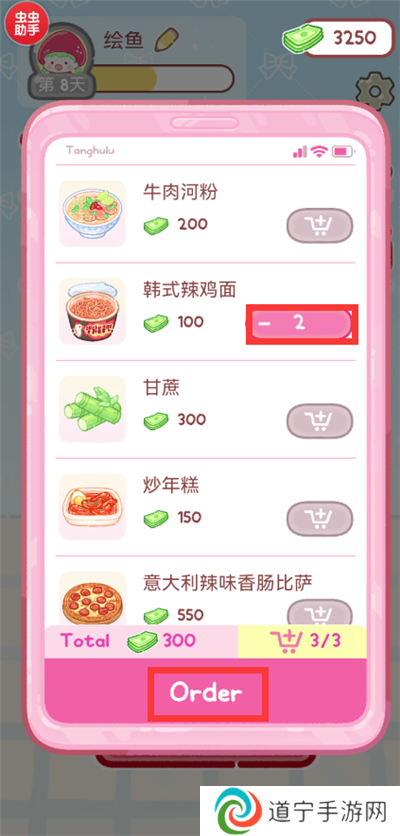Add 意大利辣味香肠比萨 to the cart
400x836 pixels.
pos(319,612)
